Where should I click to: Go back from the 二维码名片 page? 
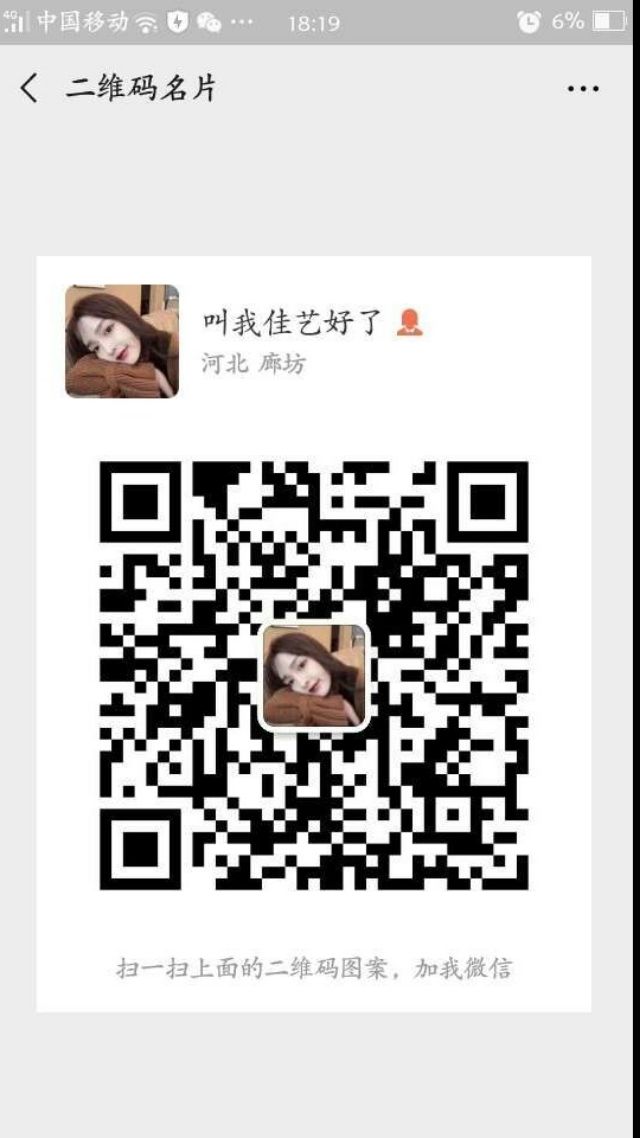tap(29, 89)
